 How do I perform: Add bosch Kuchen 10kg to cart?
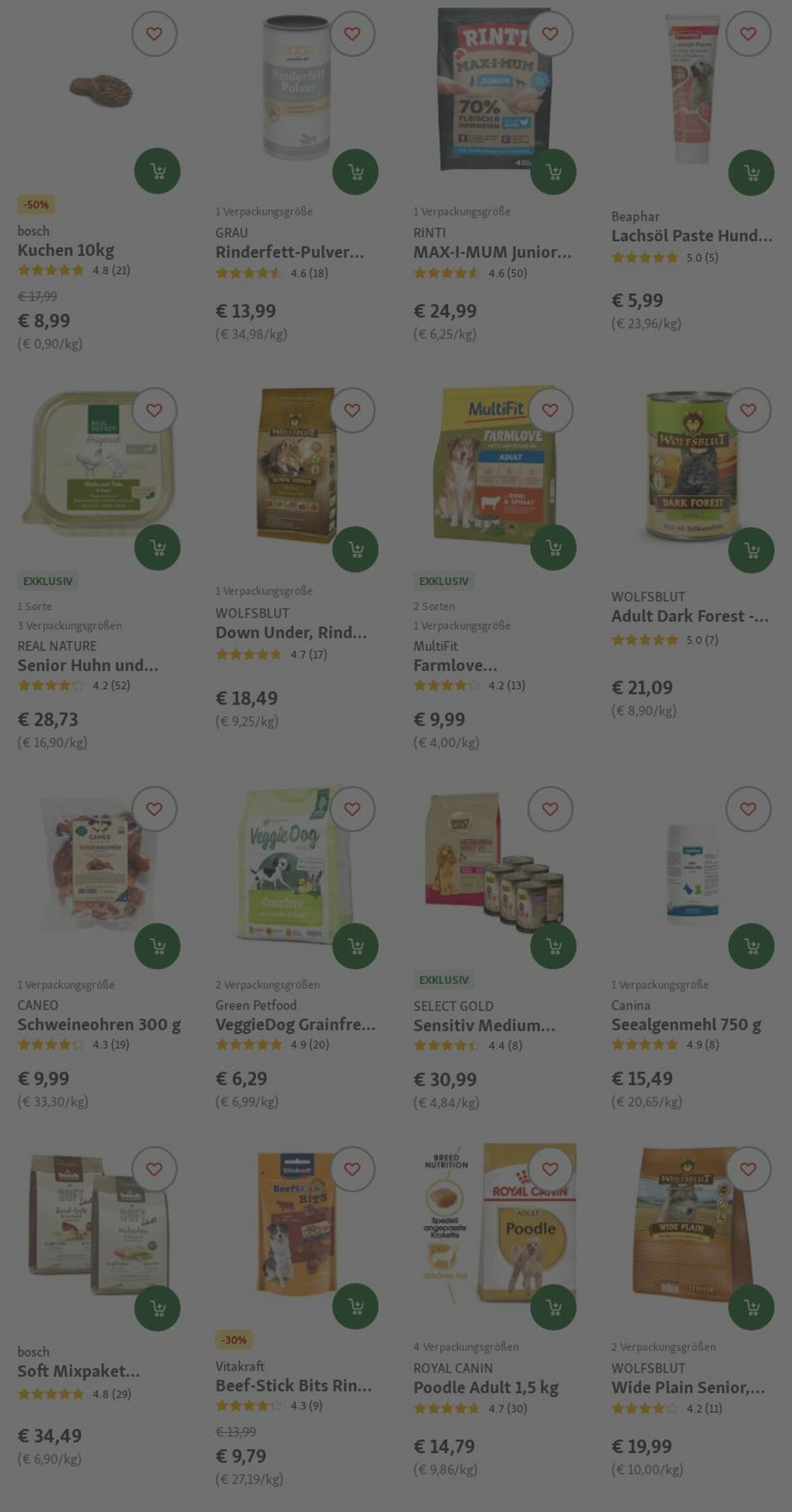pyautogui.click(x=157, y=171)
